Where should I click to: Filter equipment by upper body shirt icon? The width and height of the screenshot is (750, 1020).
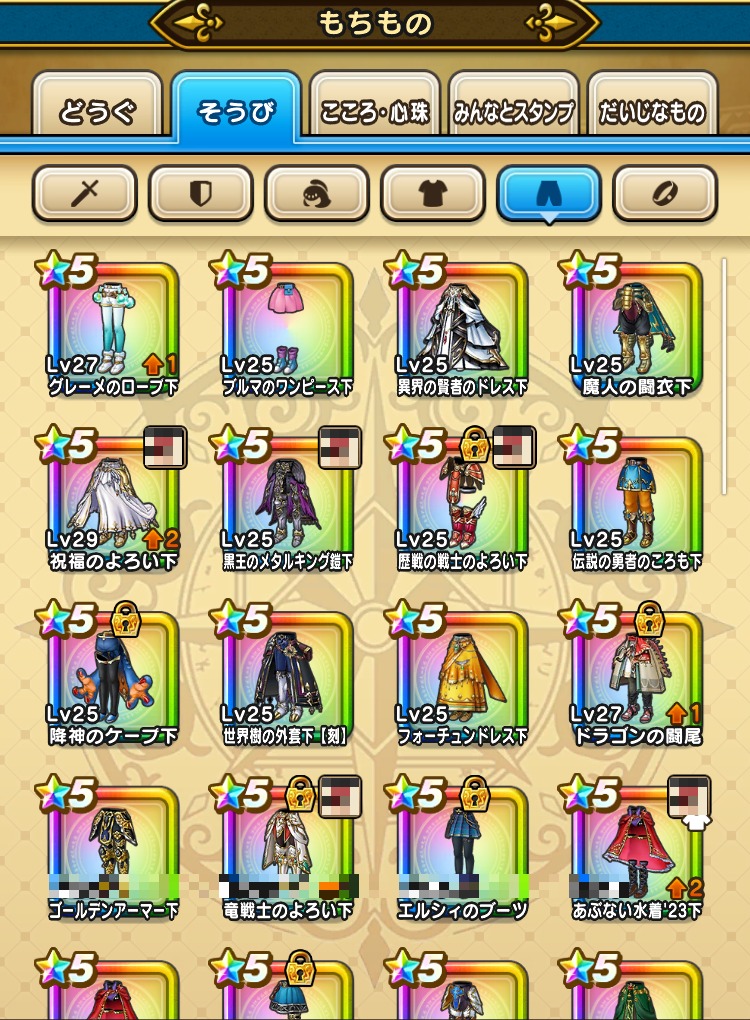pos(432,194)
